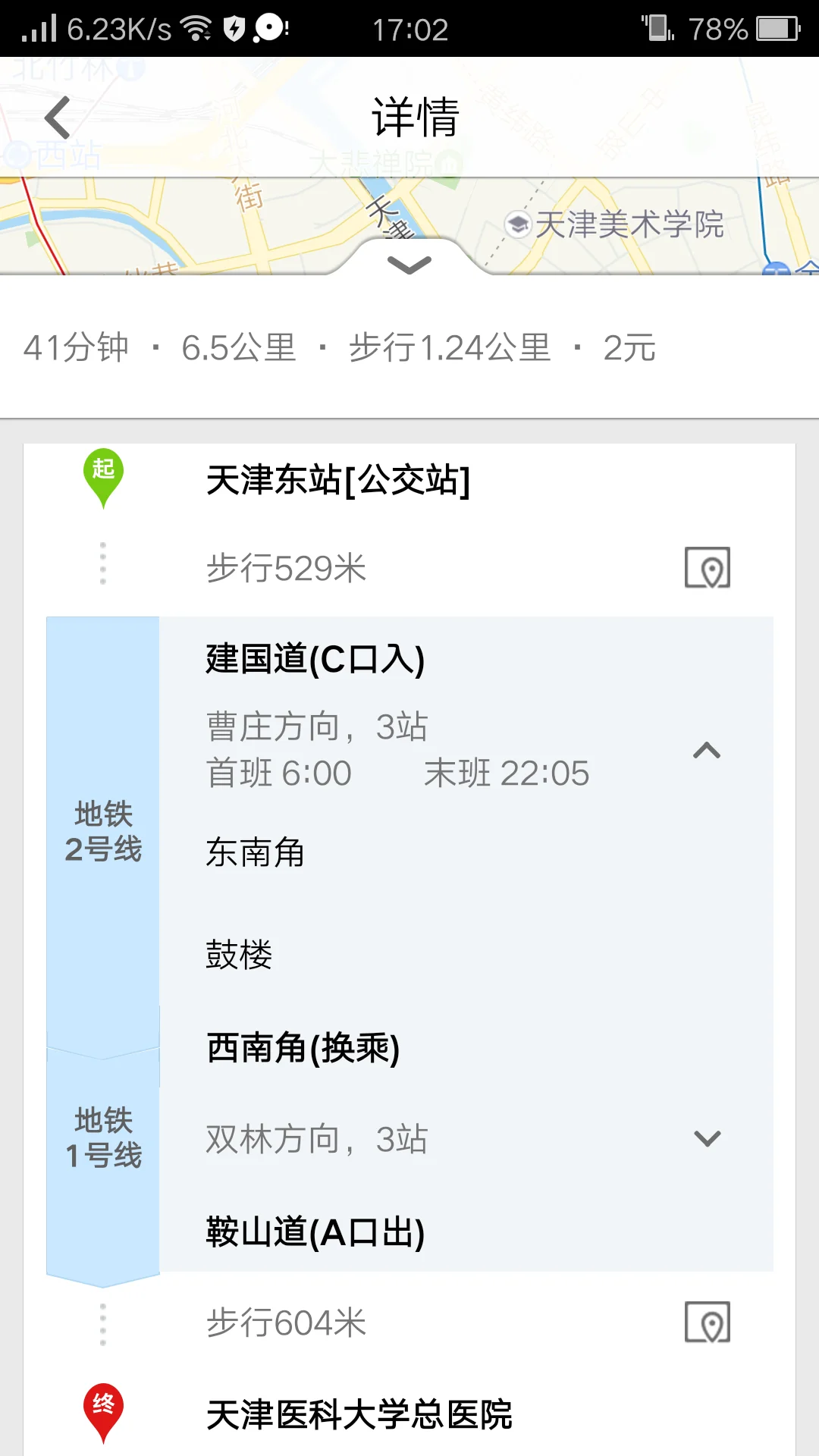Select the 地铁1号线 line indicator
The height and width of the screenshot is (1456, 819).
104,1137
